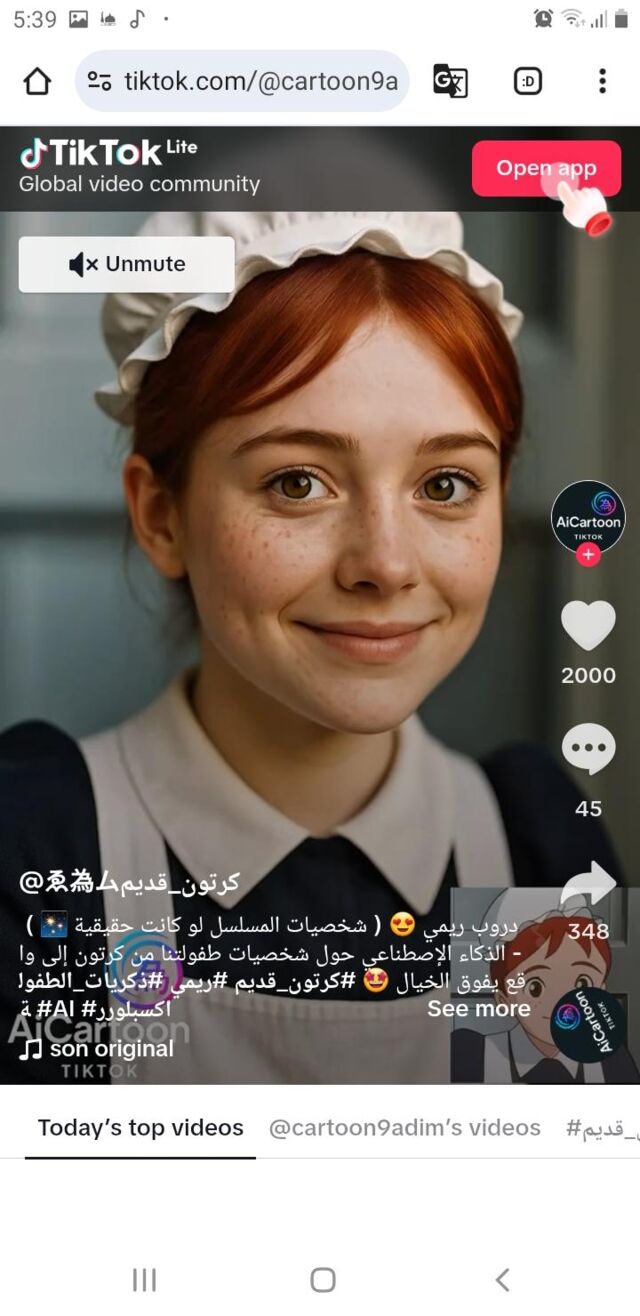Unmute the video sound

127,264
